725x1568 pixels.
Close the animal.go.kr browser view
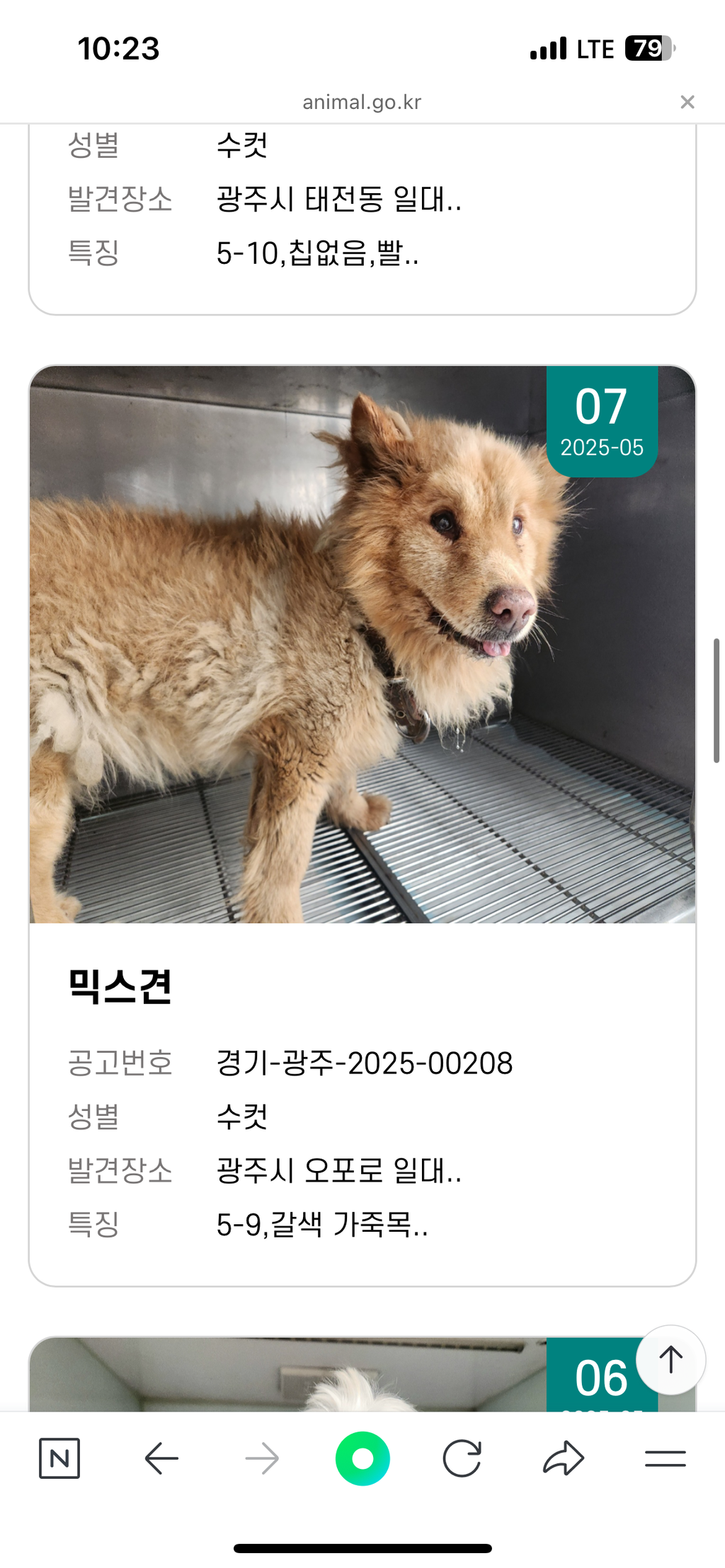(687, 102)
